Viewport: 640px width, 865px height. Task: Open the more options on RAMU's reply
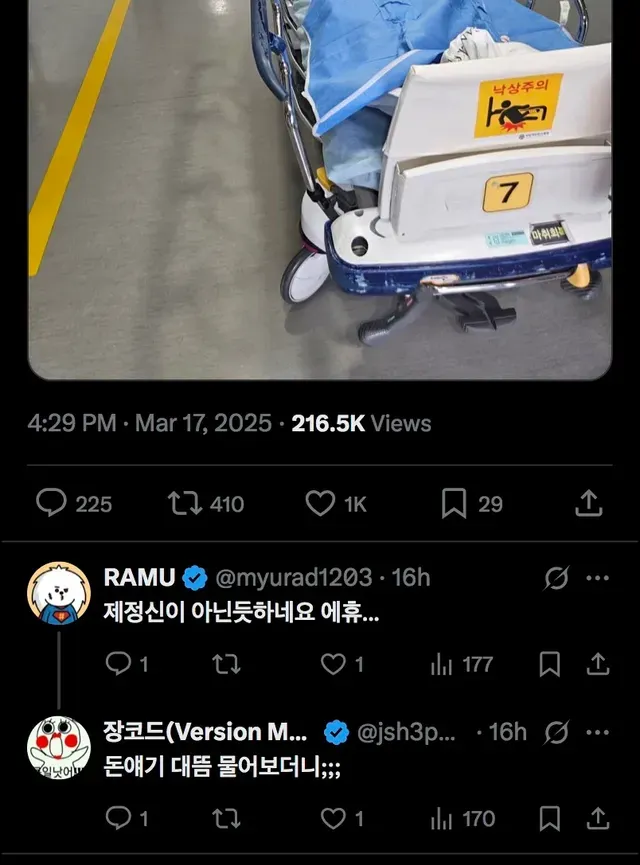597,578
